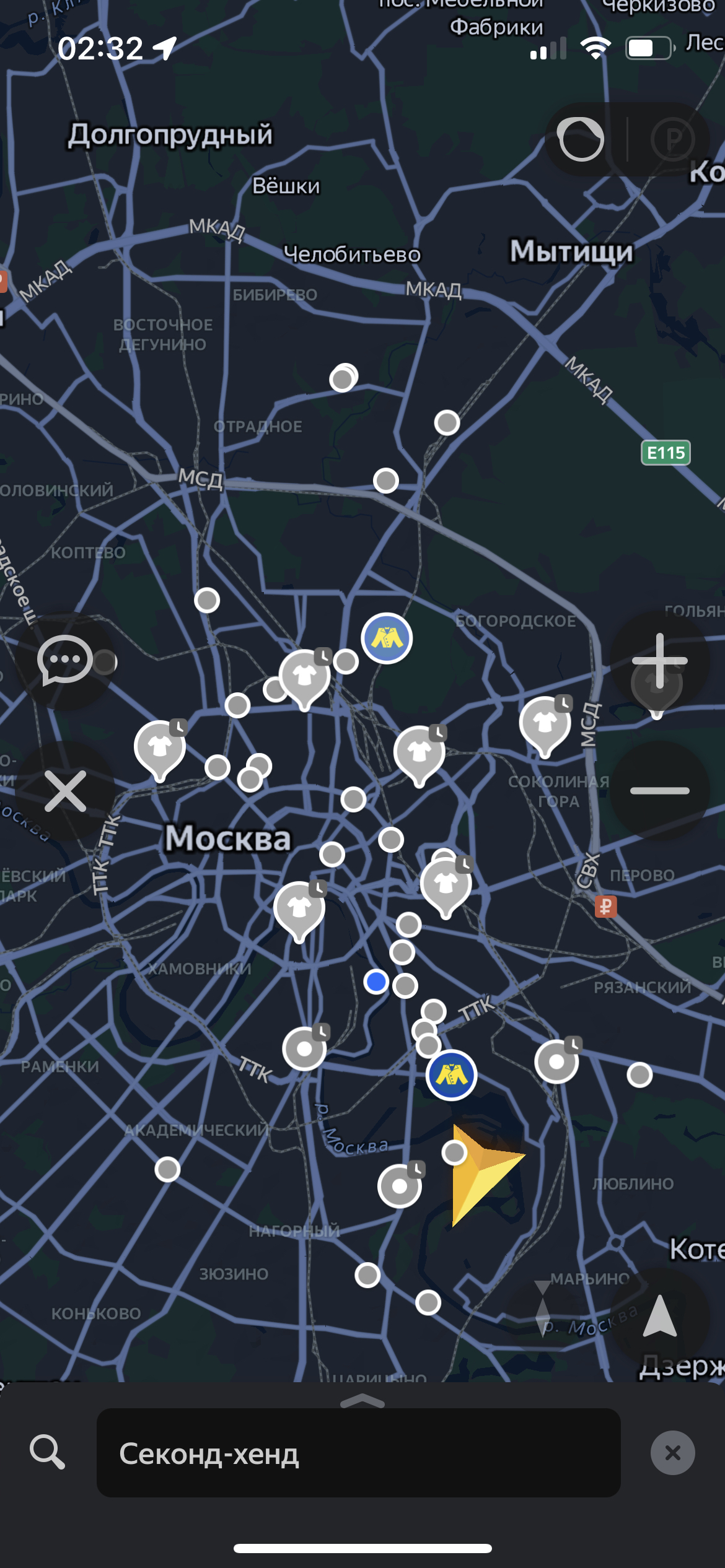Screen dimensions: 725x1568
Task: Center map on my location arrow
Action: tap(659, 1317)
